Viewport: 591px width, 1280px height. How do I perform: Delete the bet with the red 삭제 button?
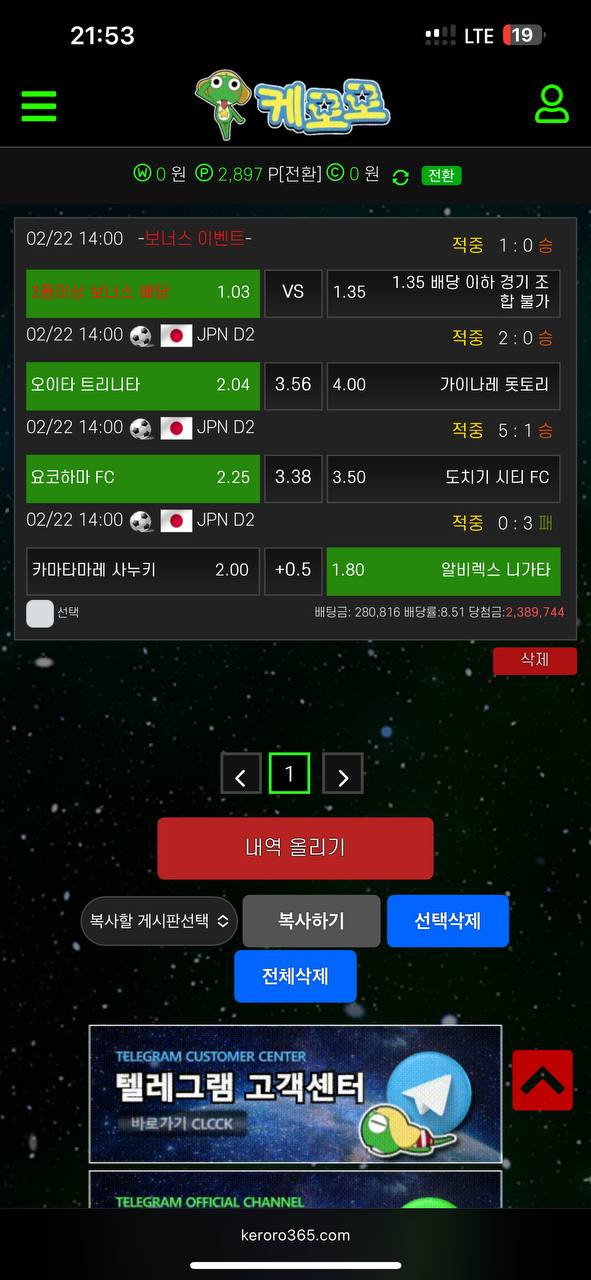[x=535, y=661]
